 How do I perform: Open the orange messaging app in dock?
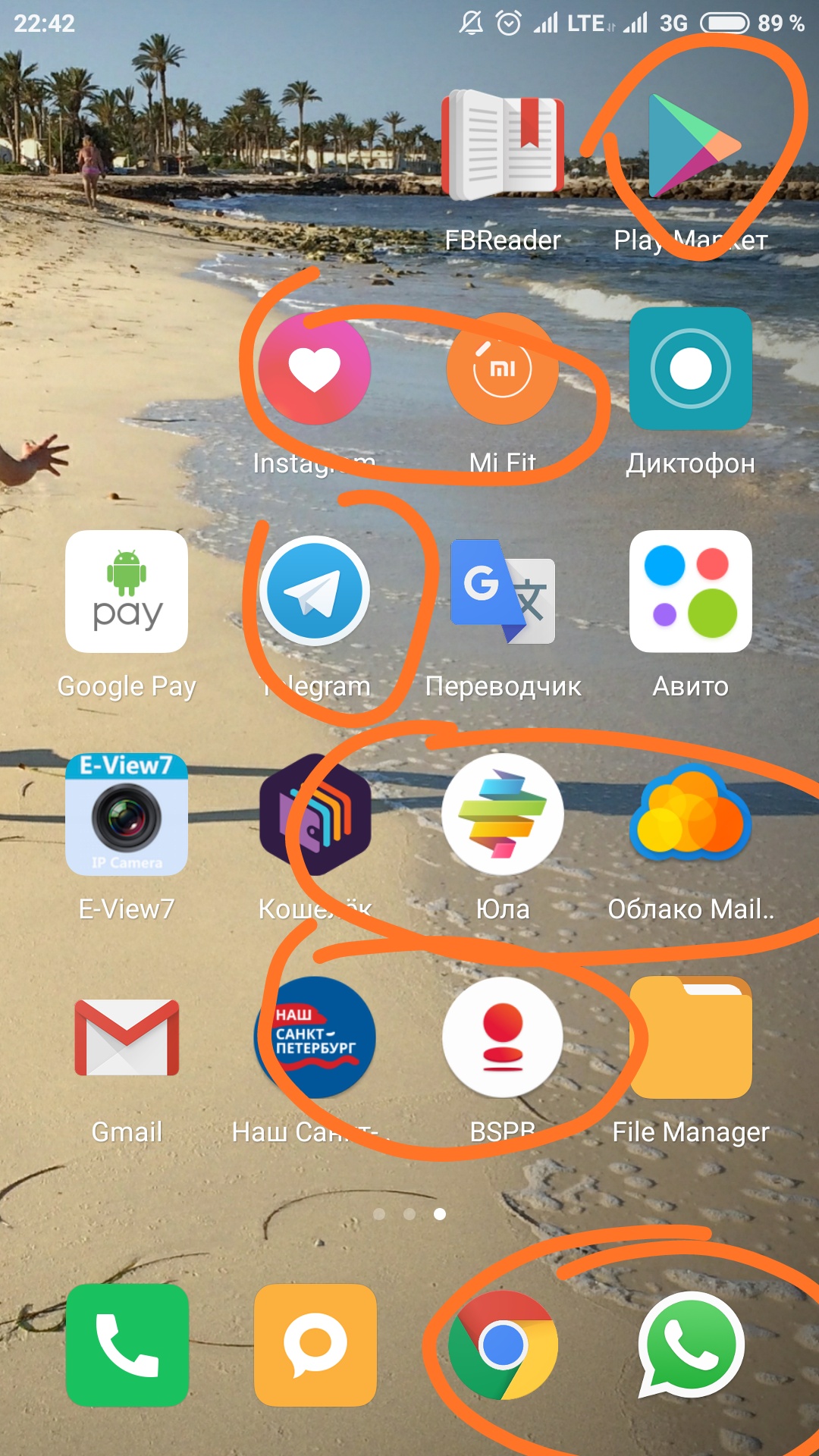pos(315,1345)
